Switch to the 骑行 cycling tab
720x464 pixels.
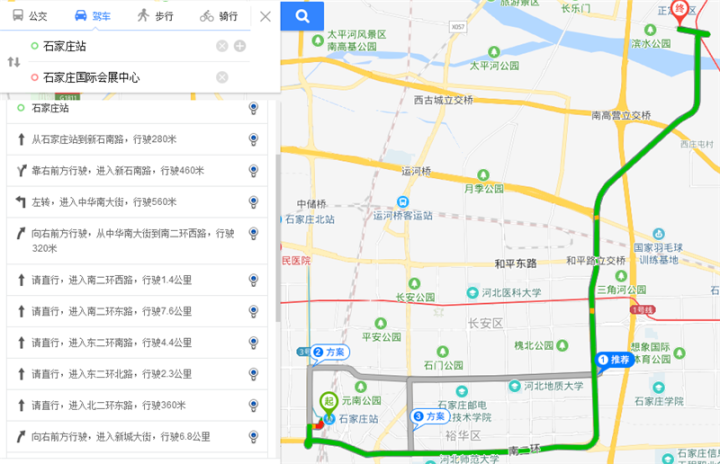[x=219, y=16]
